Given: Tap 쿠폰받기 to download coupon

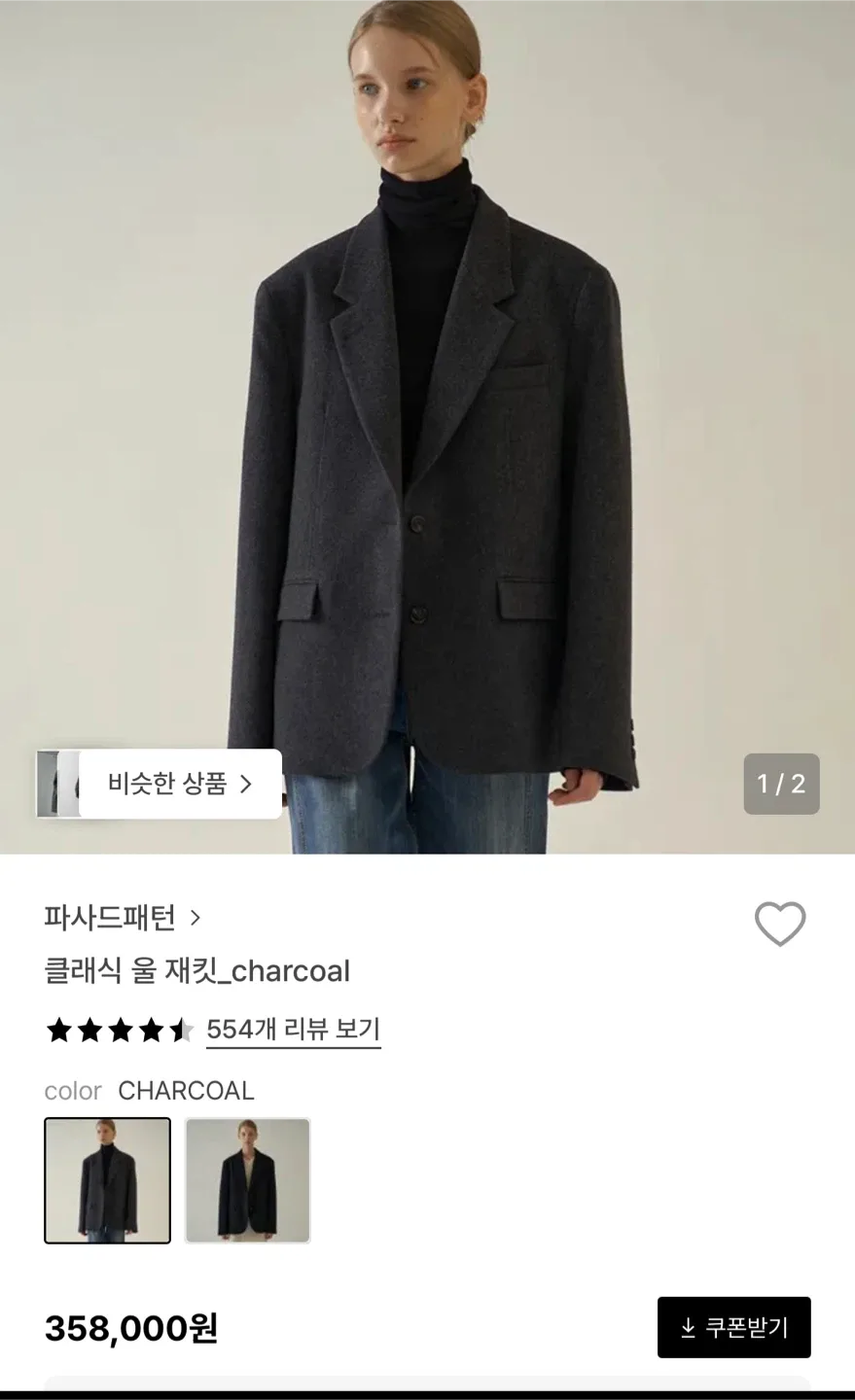Looking at the screenshot, I should (733, 1327).
